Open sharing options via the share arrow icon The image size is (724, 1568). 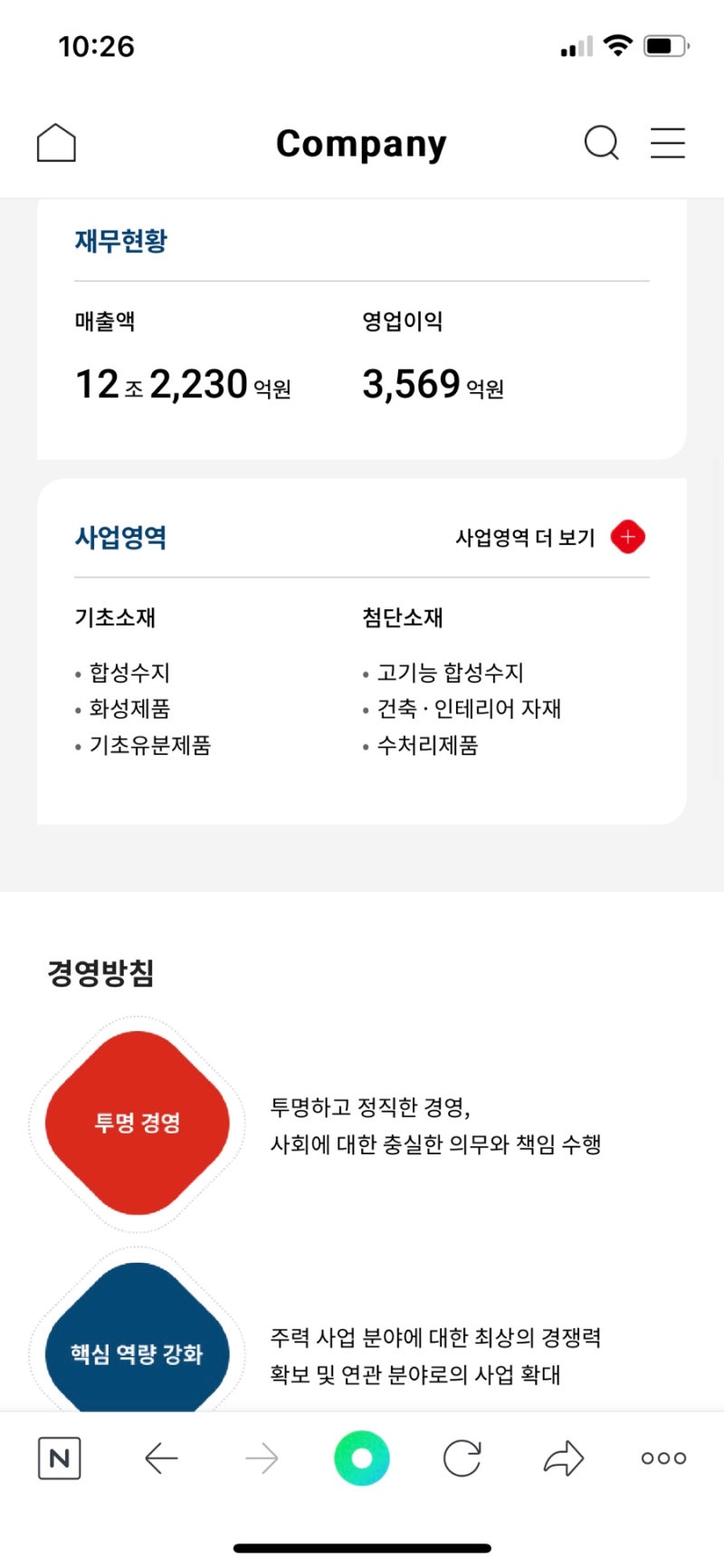pyautogui.click(x=562, y=1458)
